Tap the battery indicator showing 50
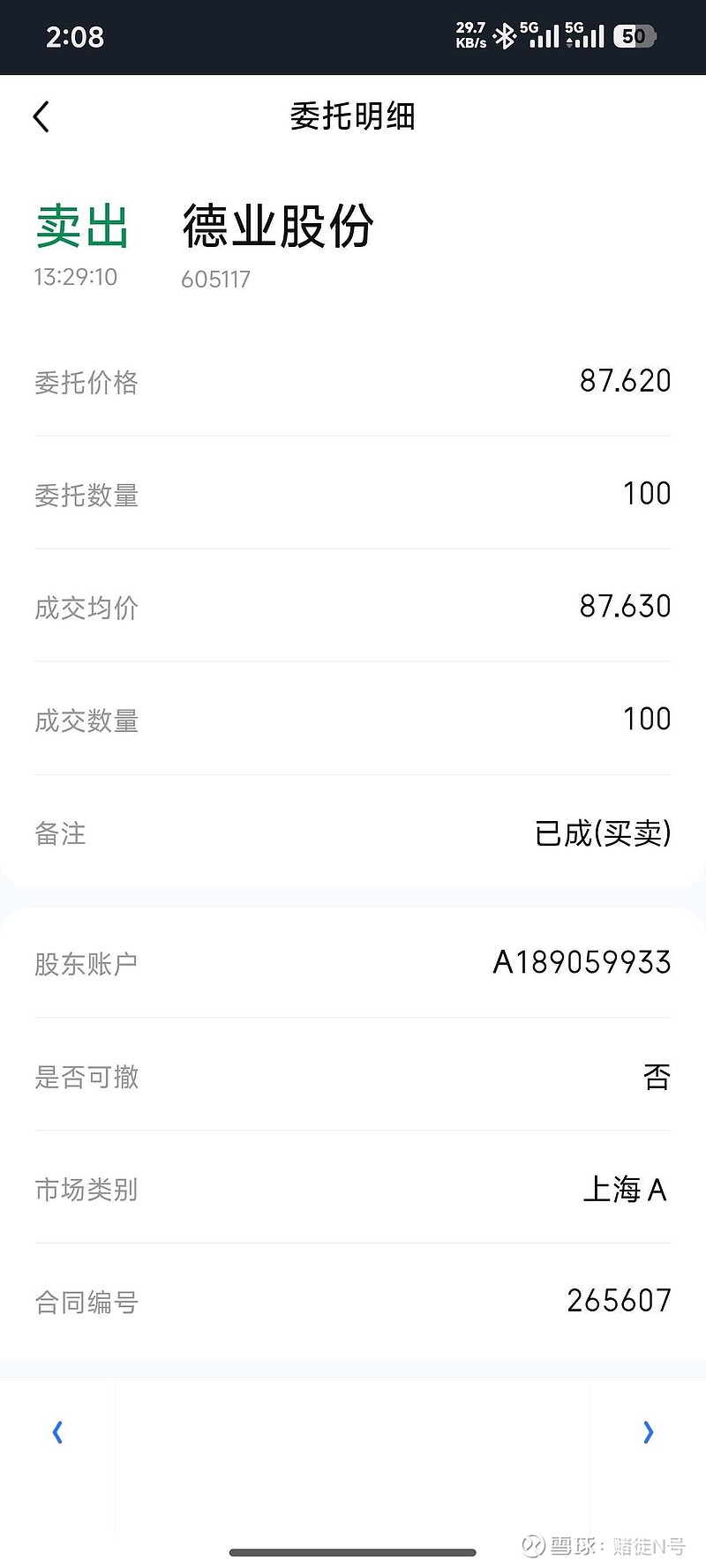 pos(634,36)
